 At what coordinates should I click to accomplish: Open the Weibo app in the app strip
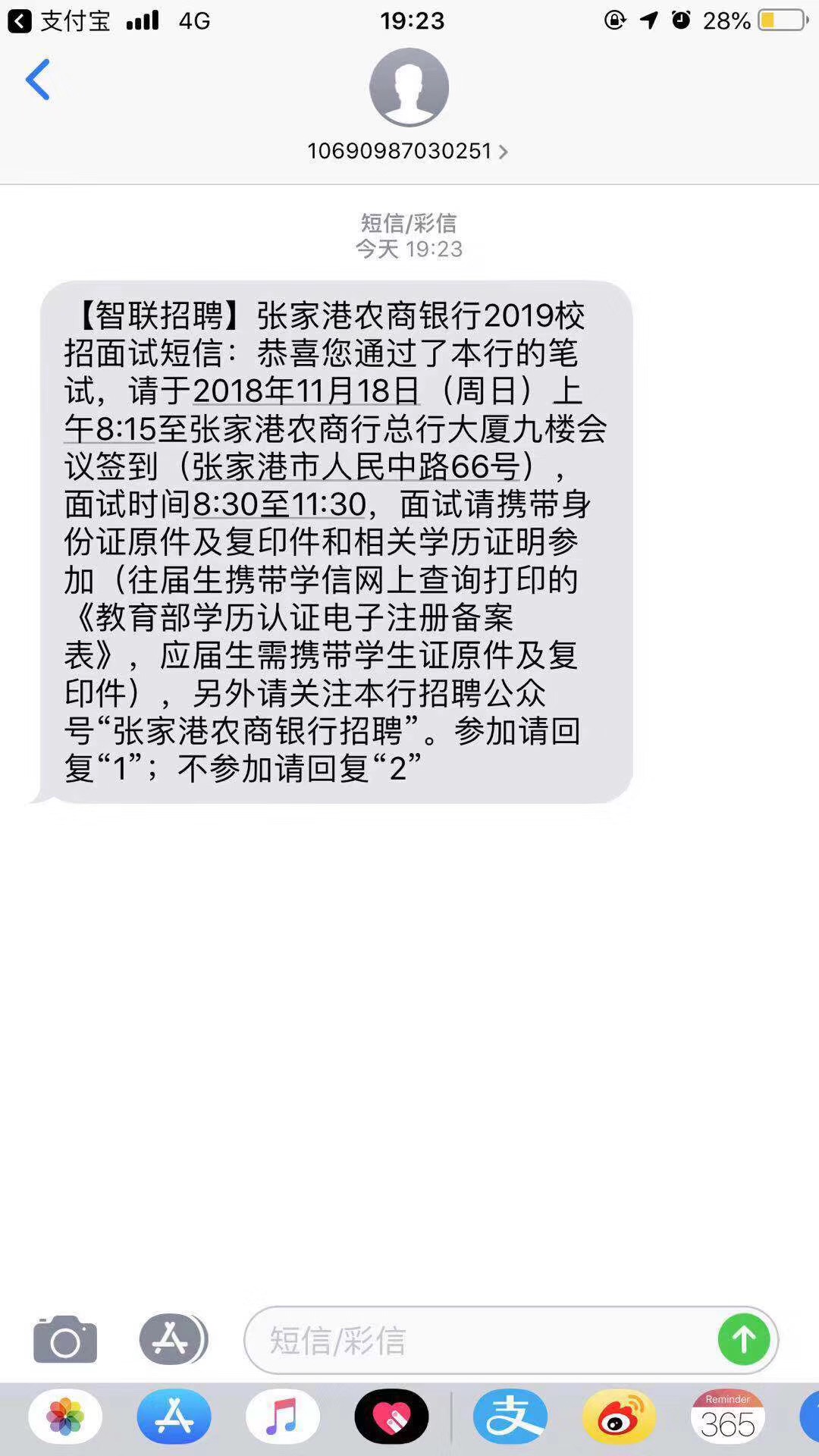coord(619,1417)
